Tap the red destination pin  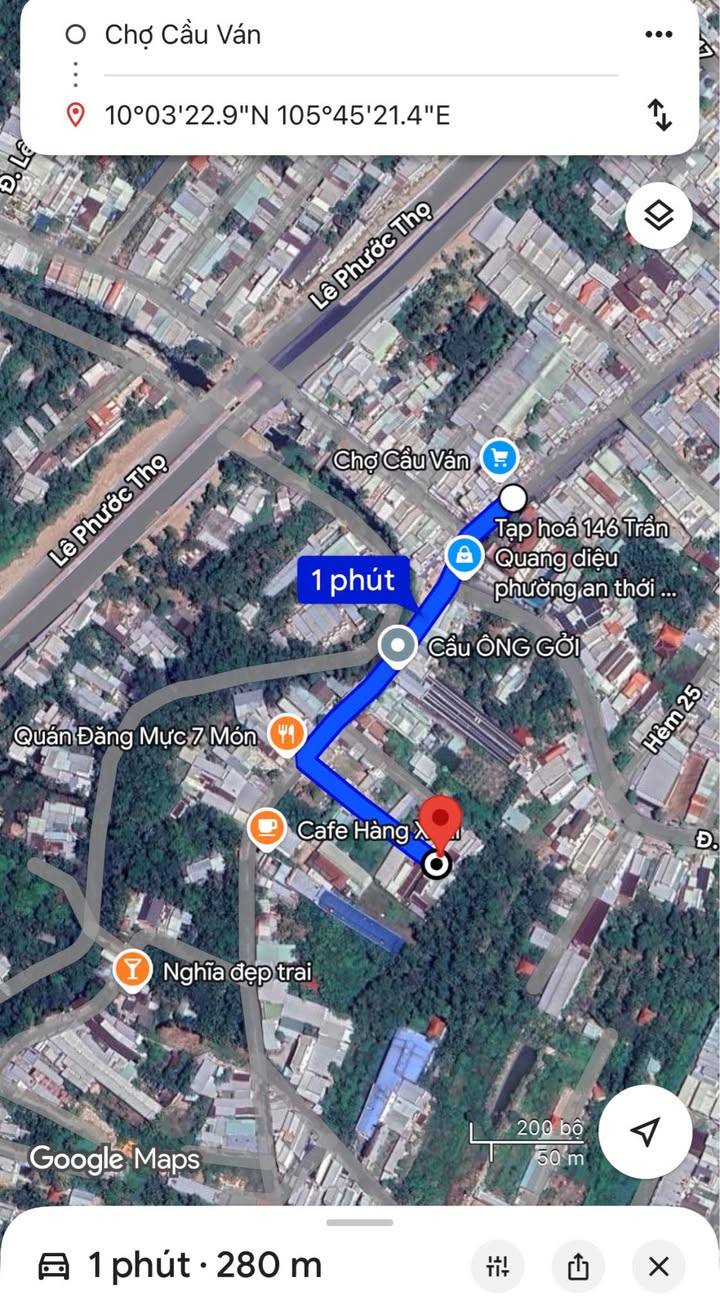pyautogui.click(x=437, y=826)
